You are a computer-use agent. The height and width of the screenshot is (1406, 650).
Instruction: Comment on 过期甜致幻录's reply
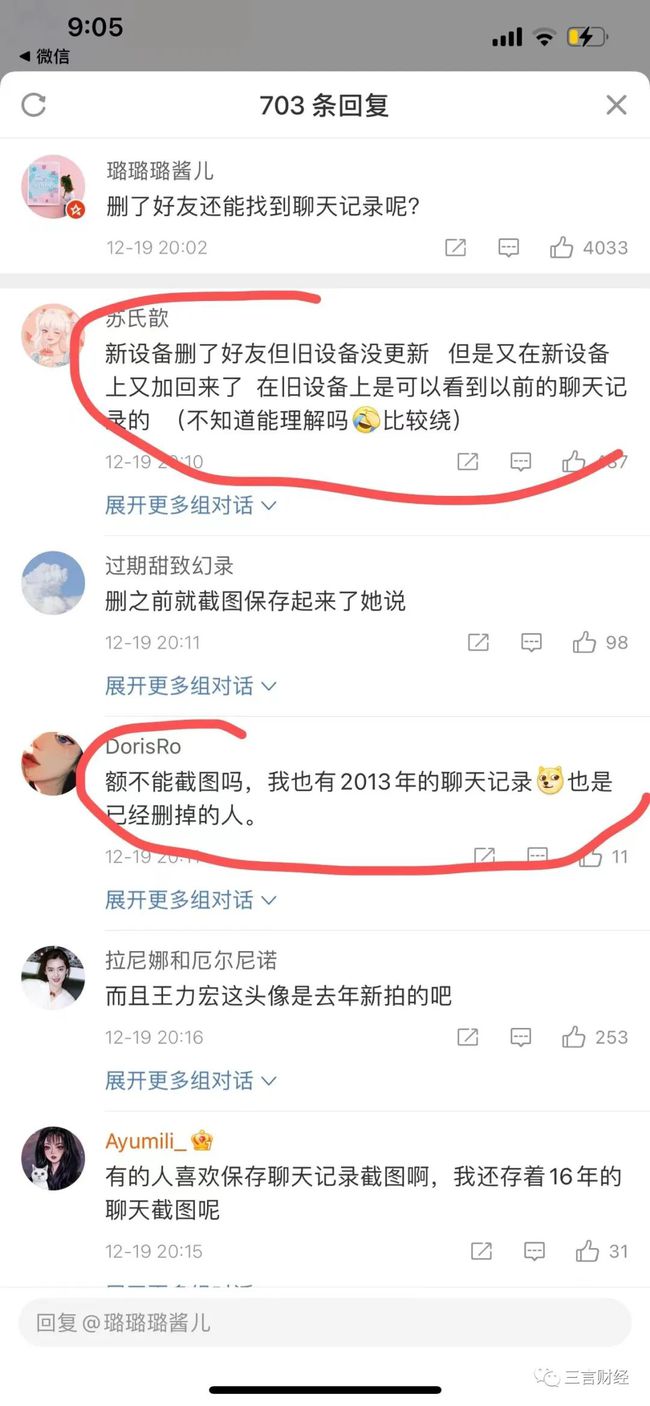531,642
